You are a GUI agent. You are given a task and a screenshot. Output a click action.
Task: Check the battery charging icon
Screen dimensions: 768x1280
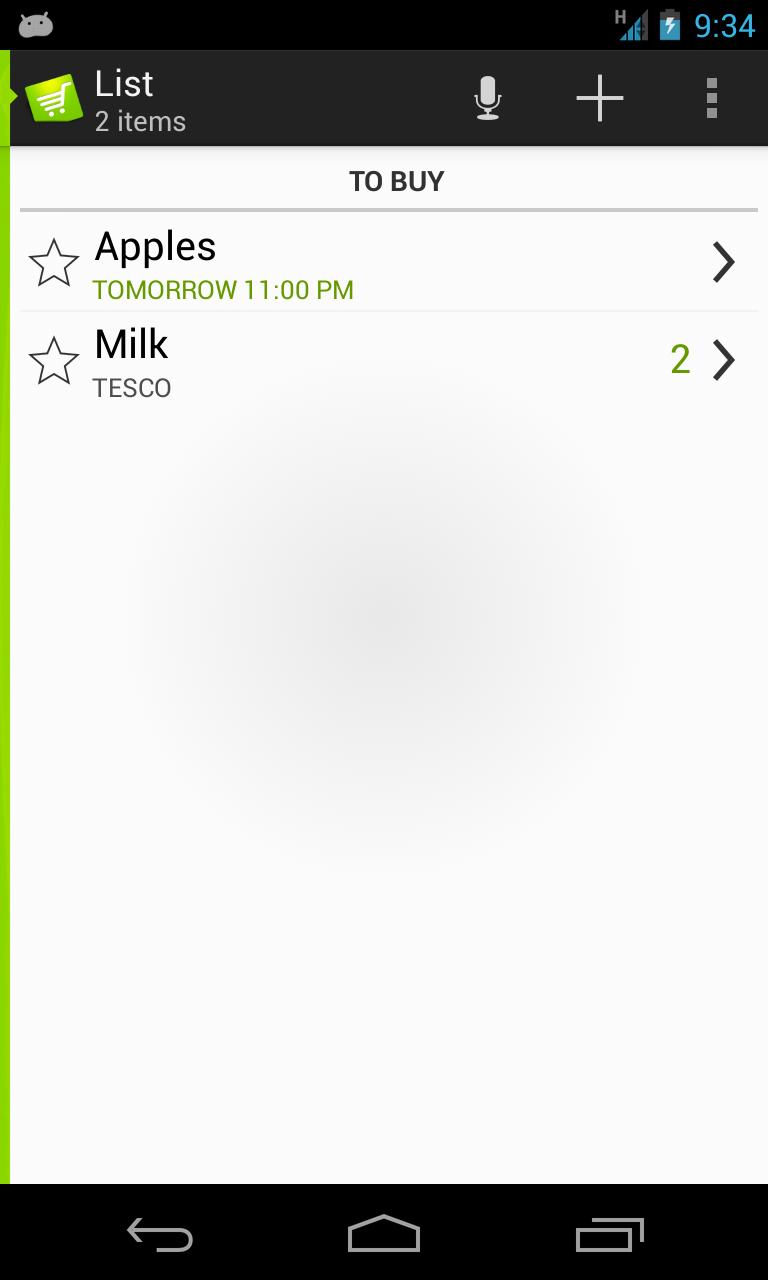[672, 25]
